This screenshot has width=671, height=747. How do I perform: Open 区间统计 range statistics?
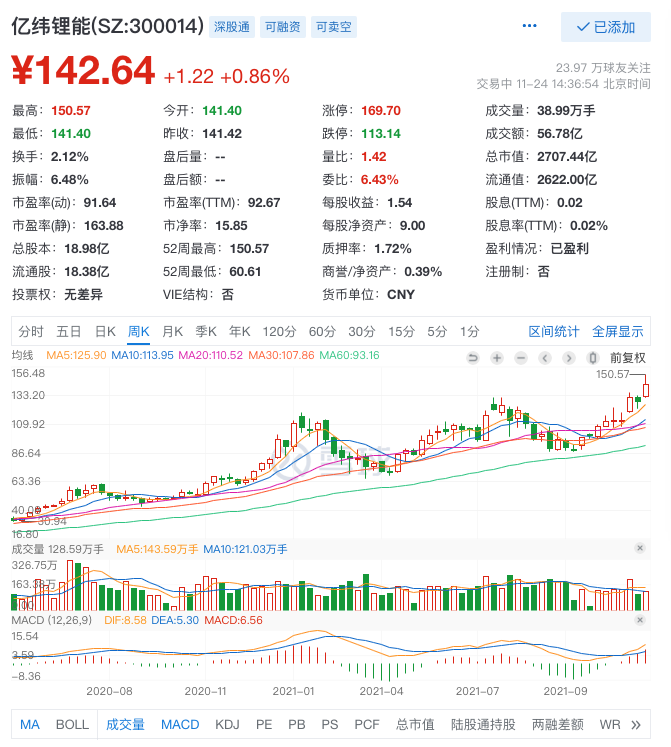click(x=554, y=331)
